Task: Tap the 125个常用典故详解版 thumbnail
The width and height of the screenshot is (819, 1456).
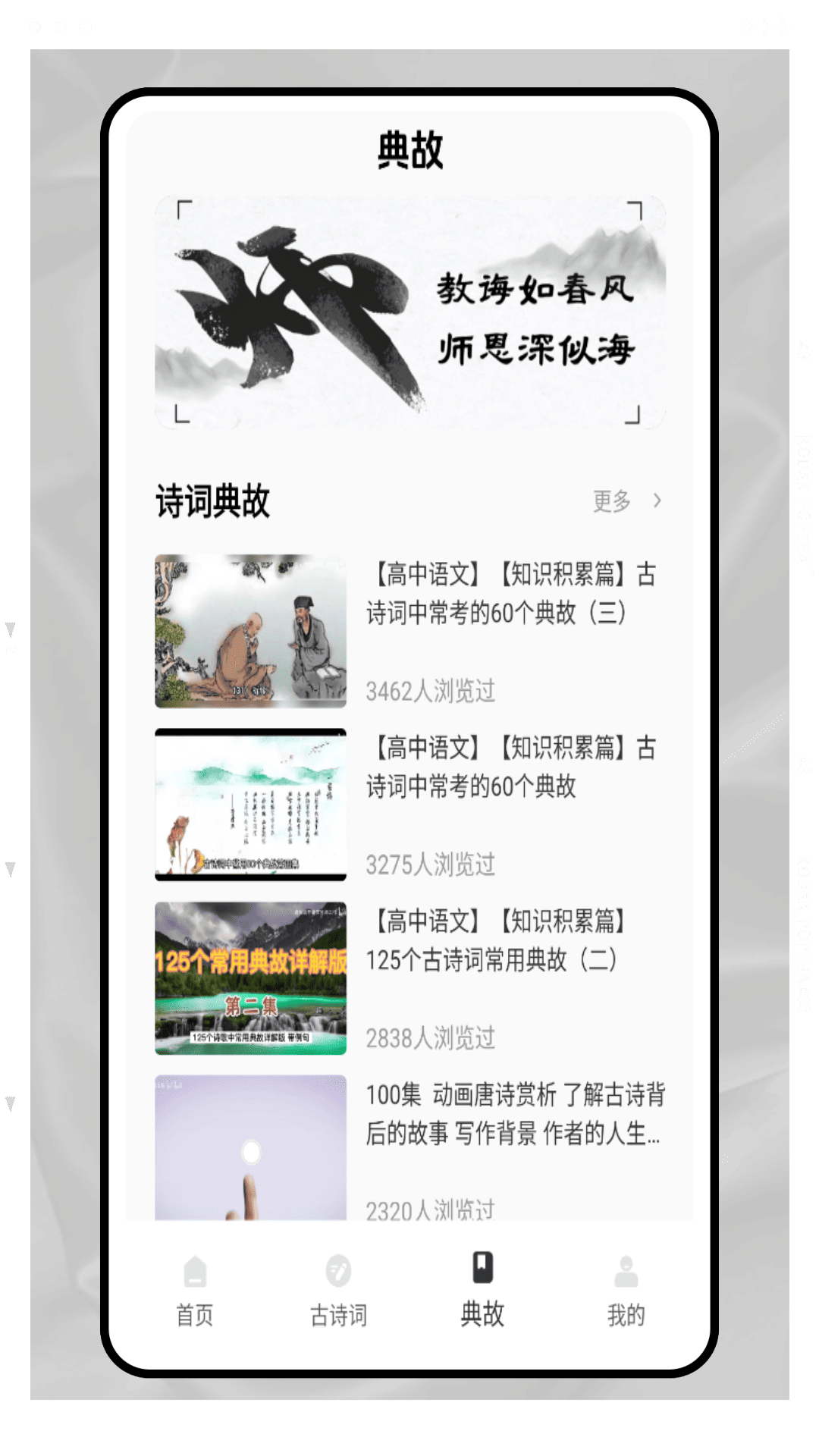Action: coord(251,977)
